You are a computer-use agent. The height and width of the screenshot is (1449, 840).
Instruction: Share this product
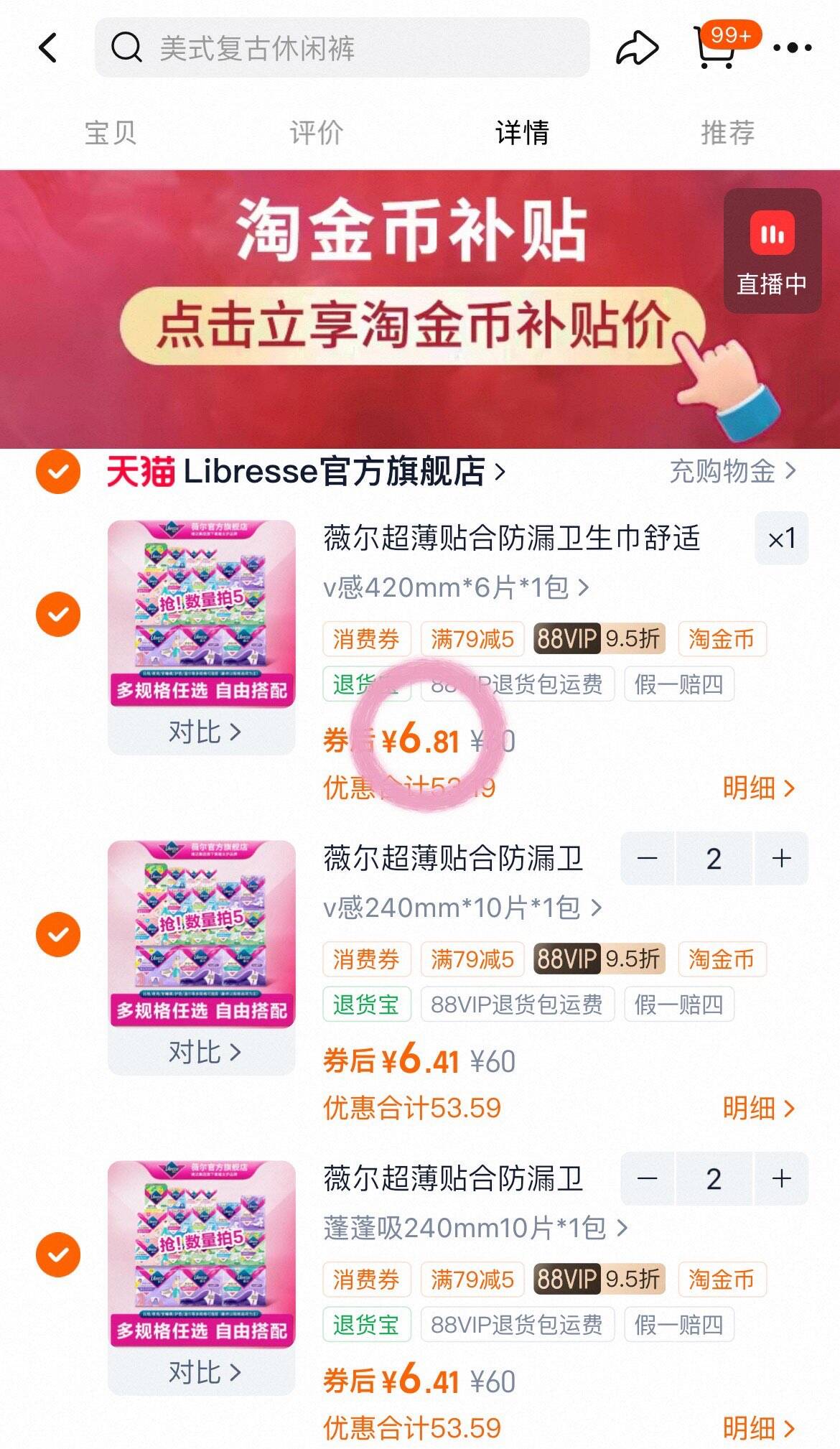637,48
